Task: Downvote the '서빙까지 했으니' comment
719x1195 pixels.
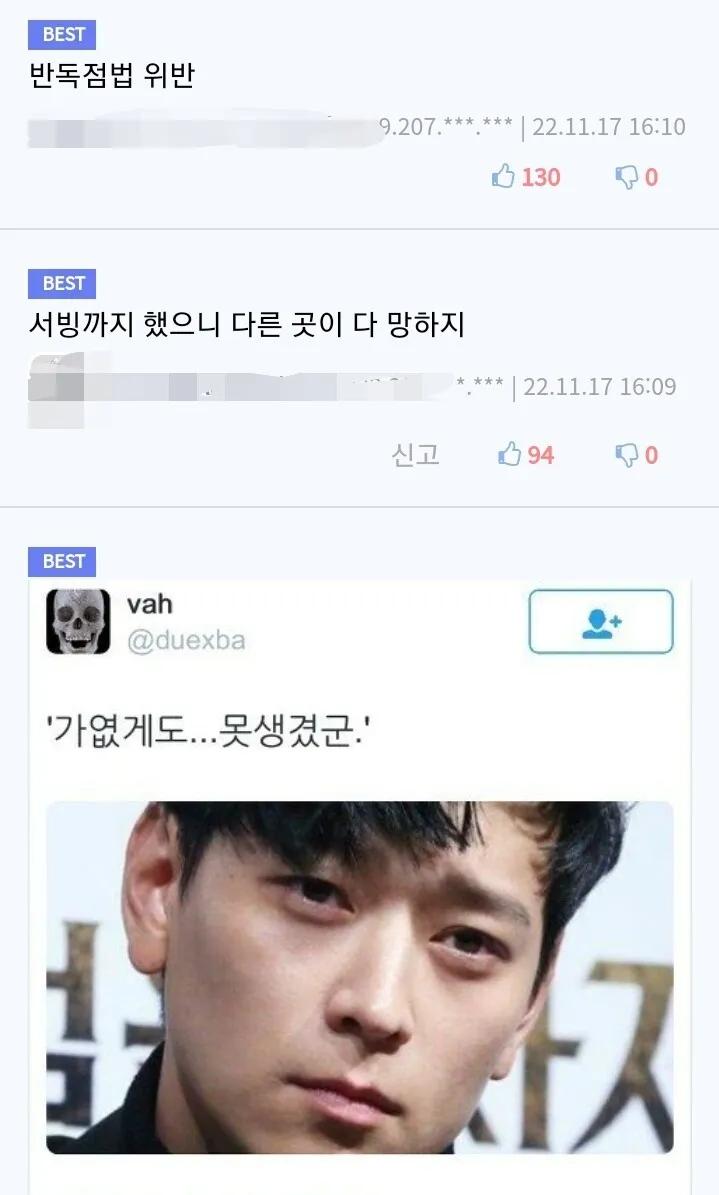Action: tap(627, 455)
